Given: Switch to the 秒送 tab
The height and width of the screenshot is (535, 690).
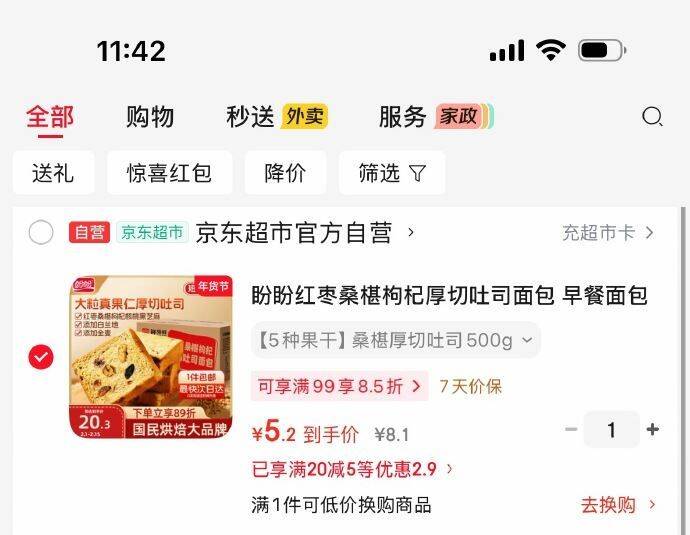Looking at the screenshot, I should 277,117.
